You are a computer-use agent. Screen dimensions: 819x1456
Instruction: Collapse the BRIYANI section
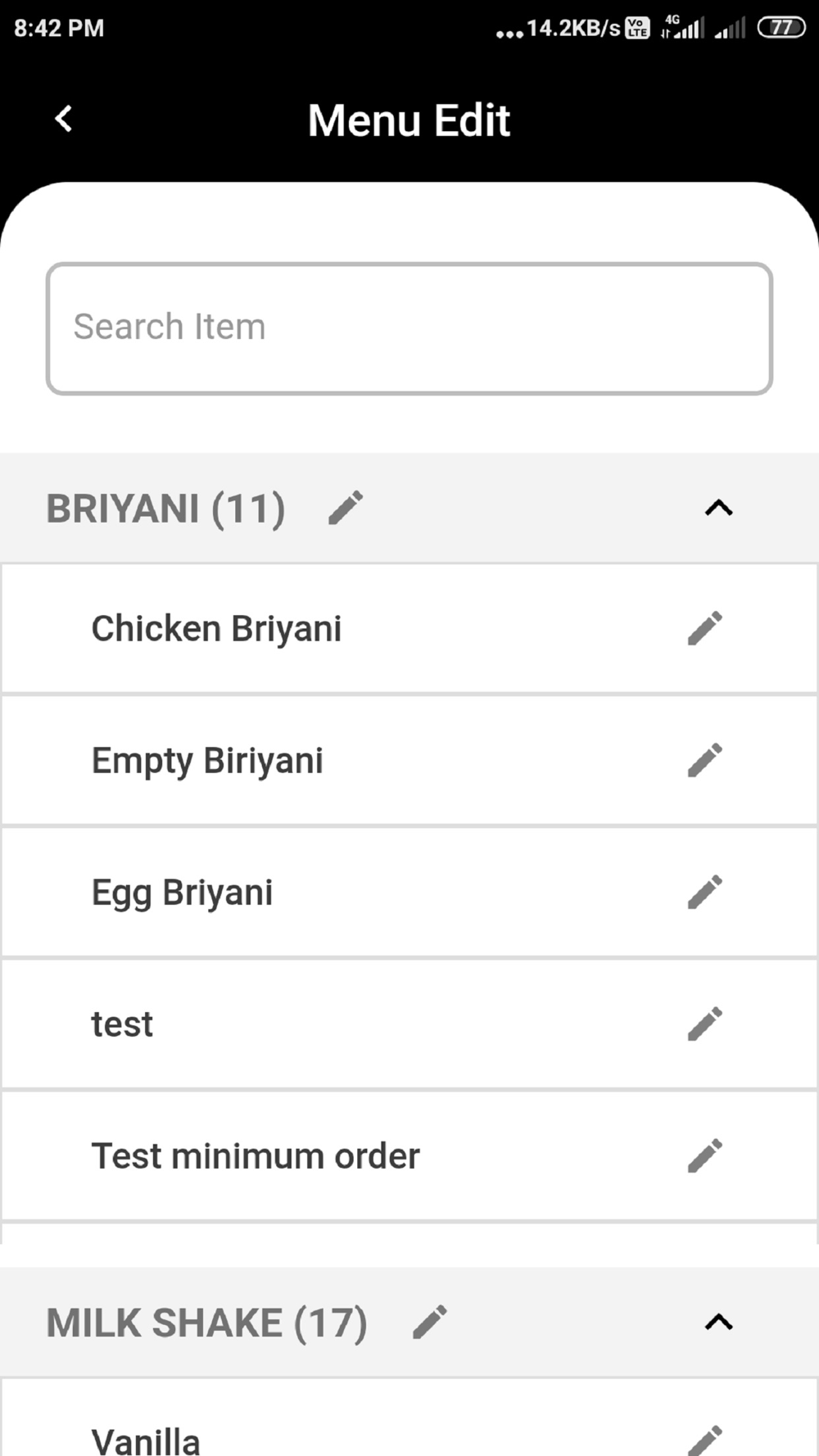[718, 509]
